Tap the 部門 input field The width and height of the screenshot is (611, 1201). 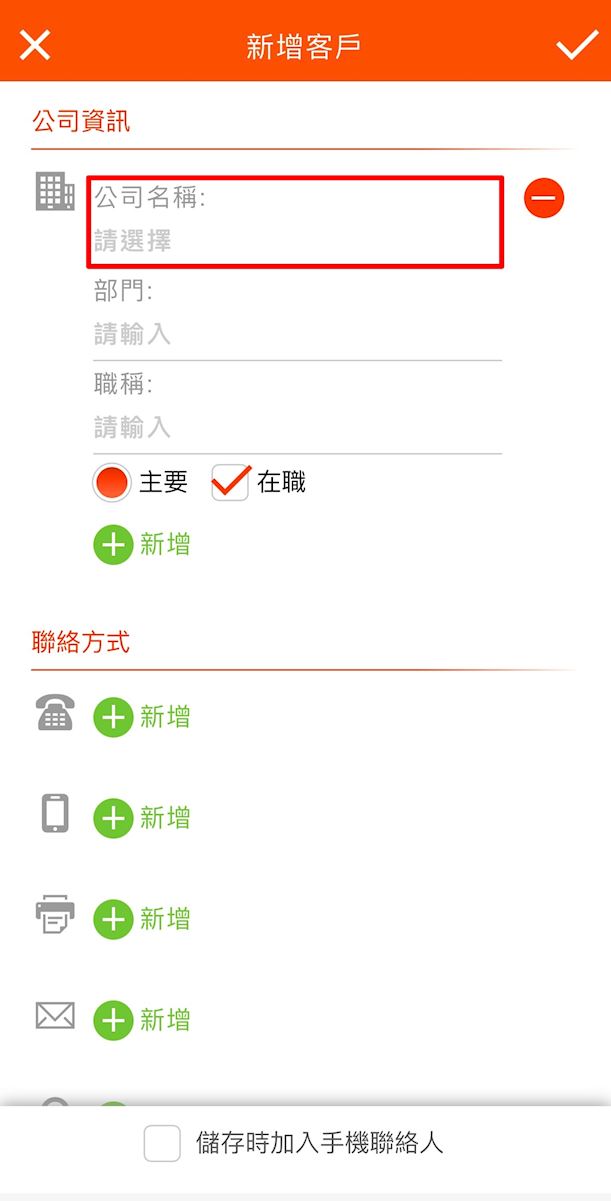point(297,334)
